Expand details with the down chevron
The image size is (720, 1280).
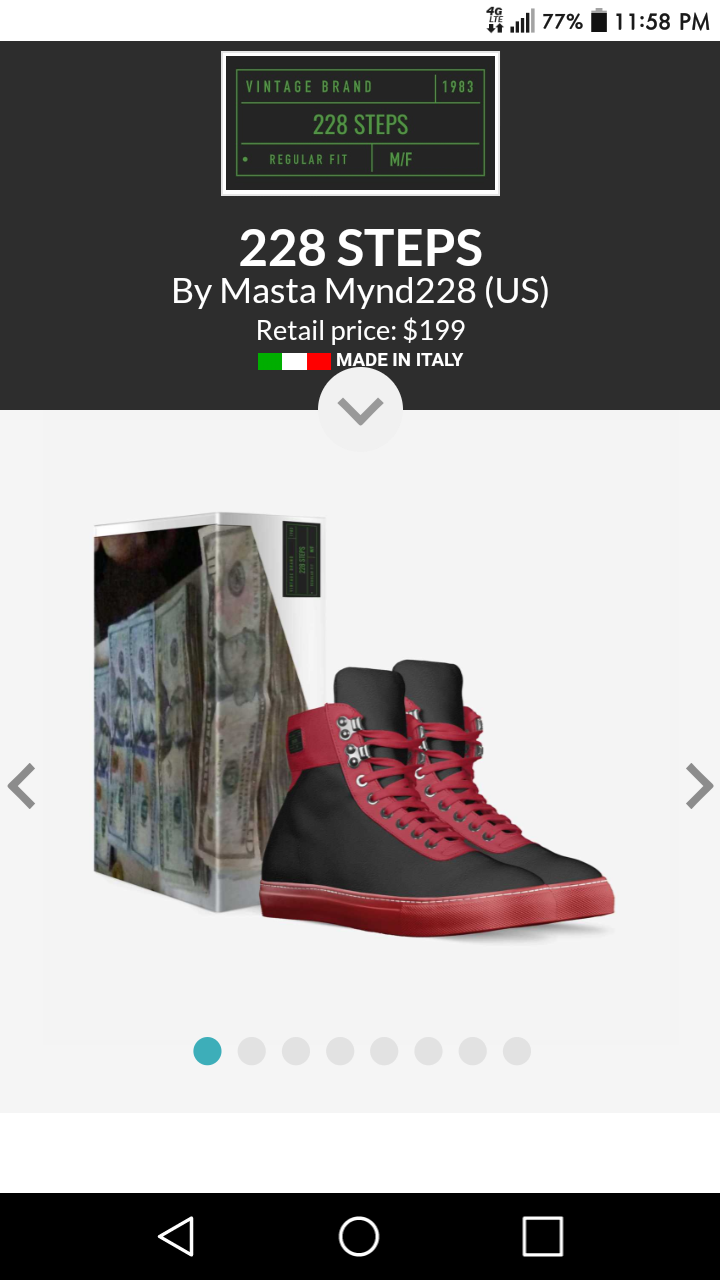[360, 410]
